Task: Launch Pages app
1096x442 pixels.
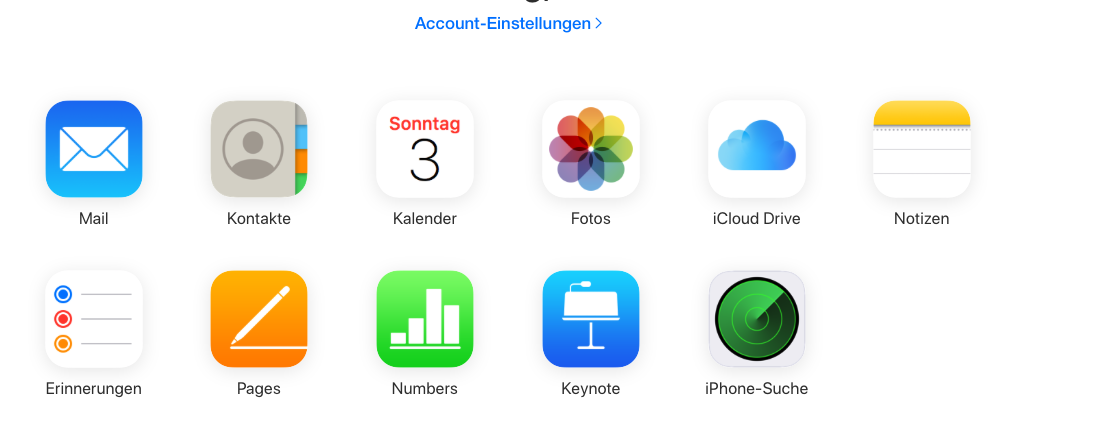Action: click(x=259, y=319)
